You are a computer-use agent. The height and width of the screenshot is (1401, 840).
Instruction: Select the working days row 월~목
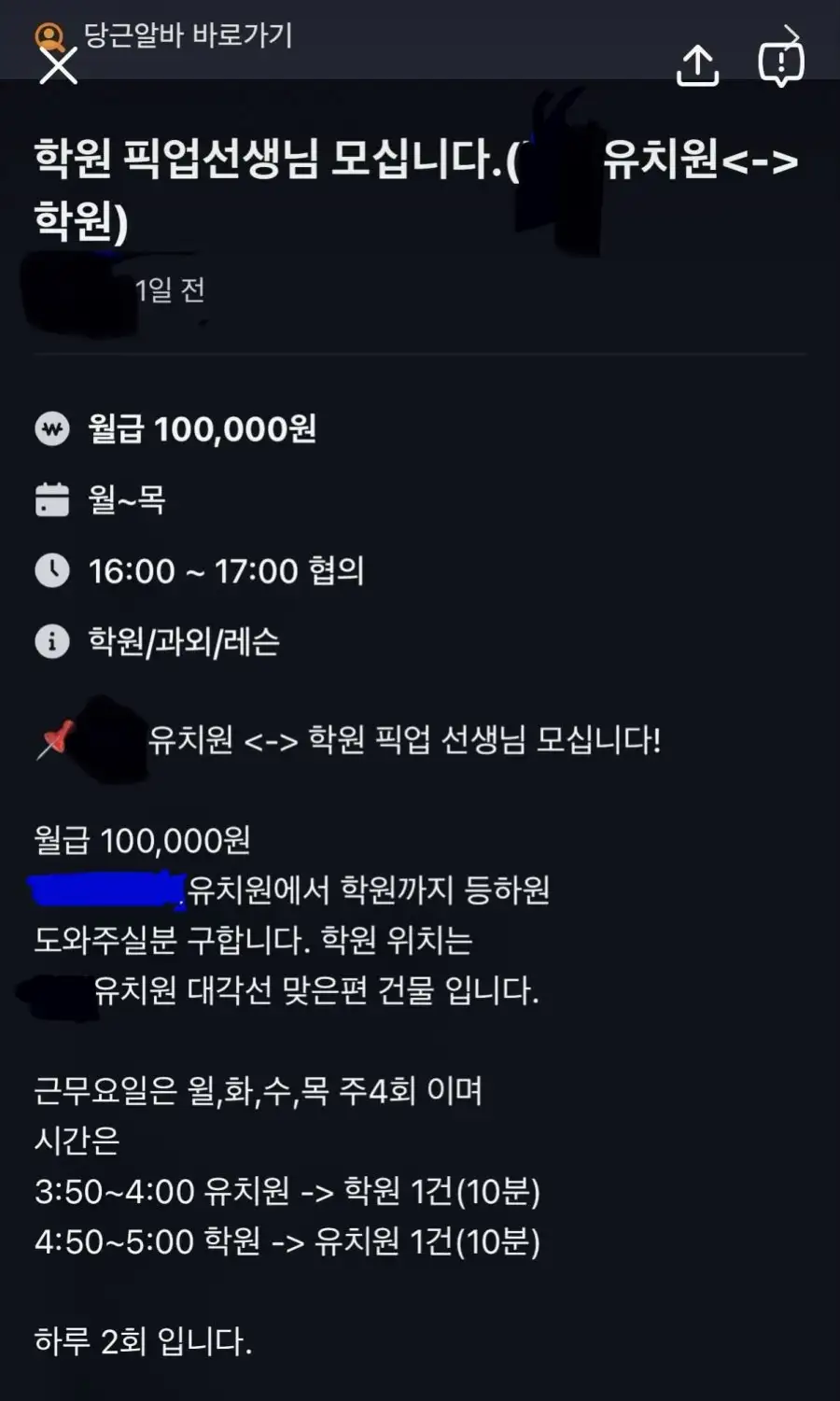point(126,501)
